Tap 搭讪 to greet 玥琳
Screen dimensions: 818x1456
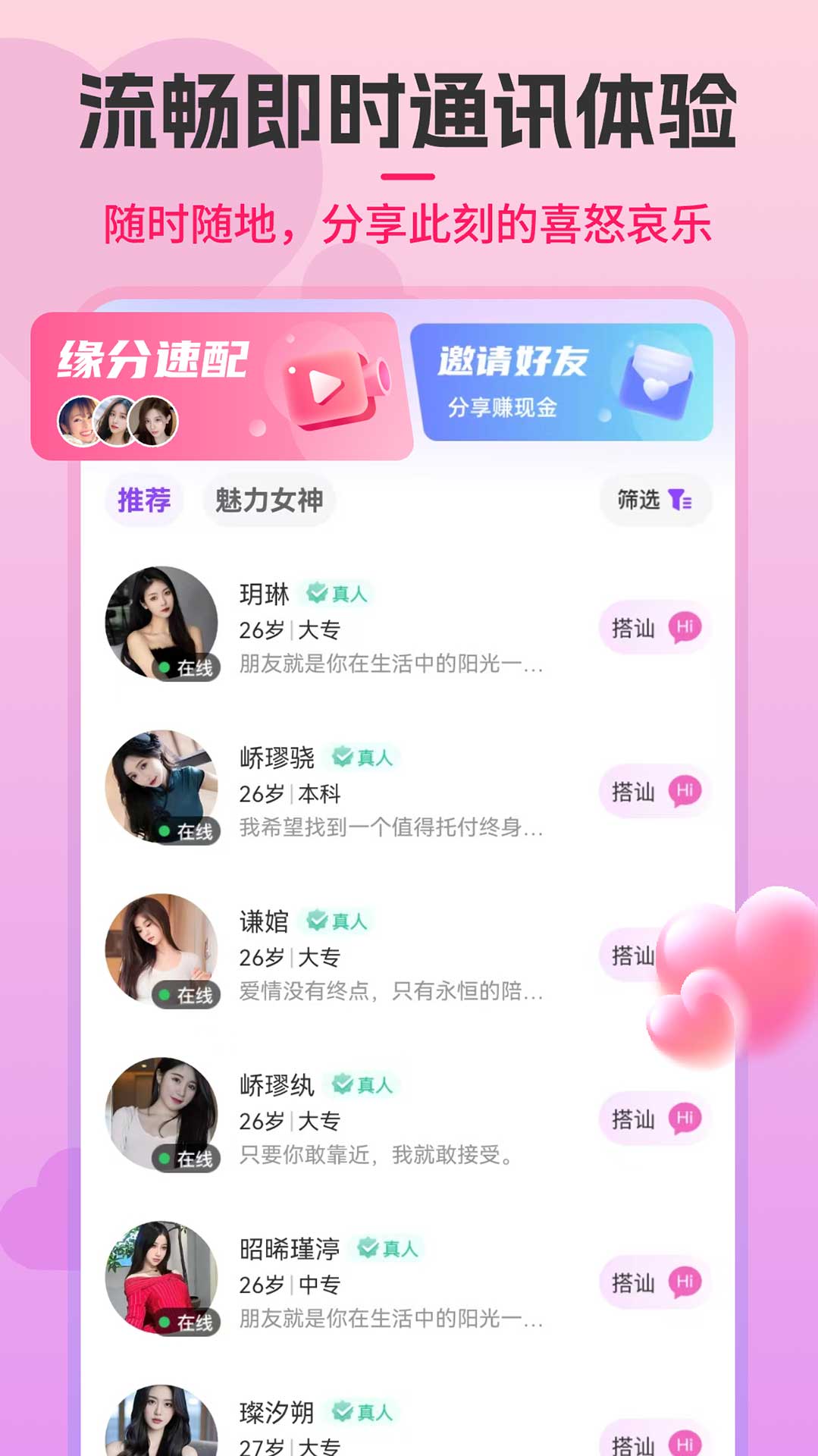[633, 628]
